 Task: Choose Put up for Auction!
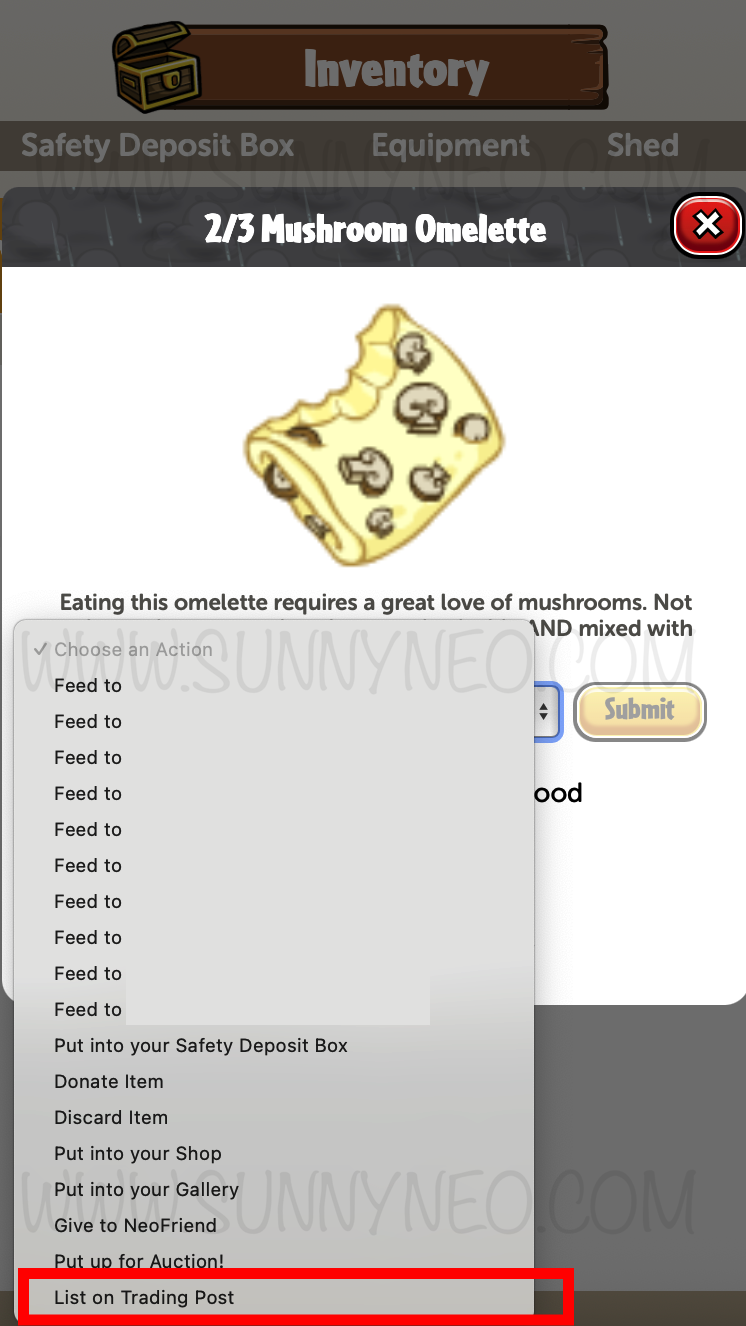point(139,1262)
